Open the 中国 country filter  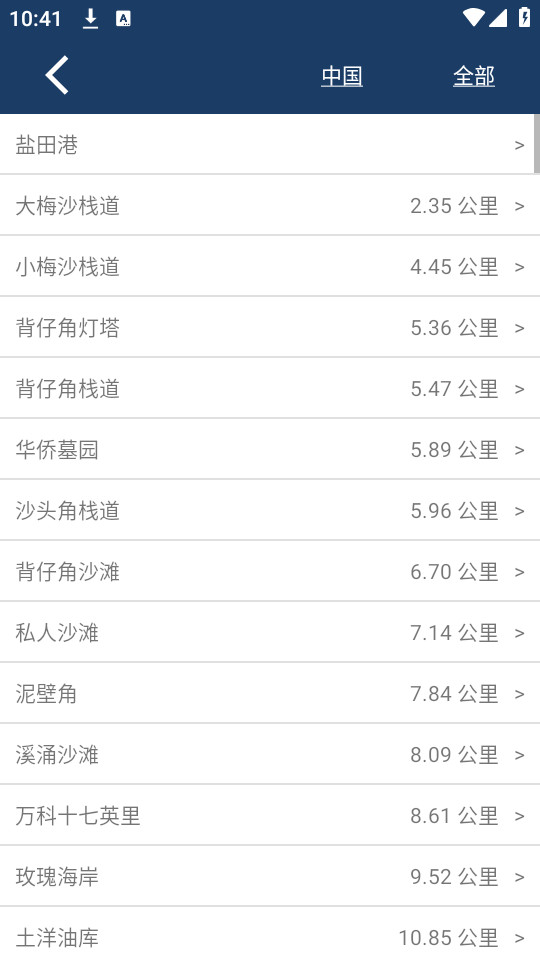point(342,76)
